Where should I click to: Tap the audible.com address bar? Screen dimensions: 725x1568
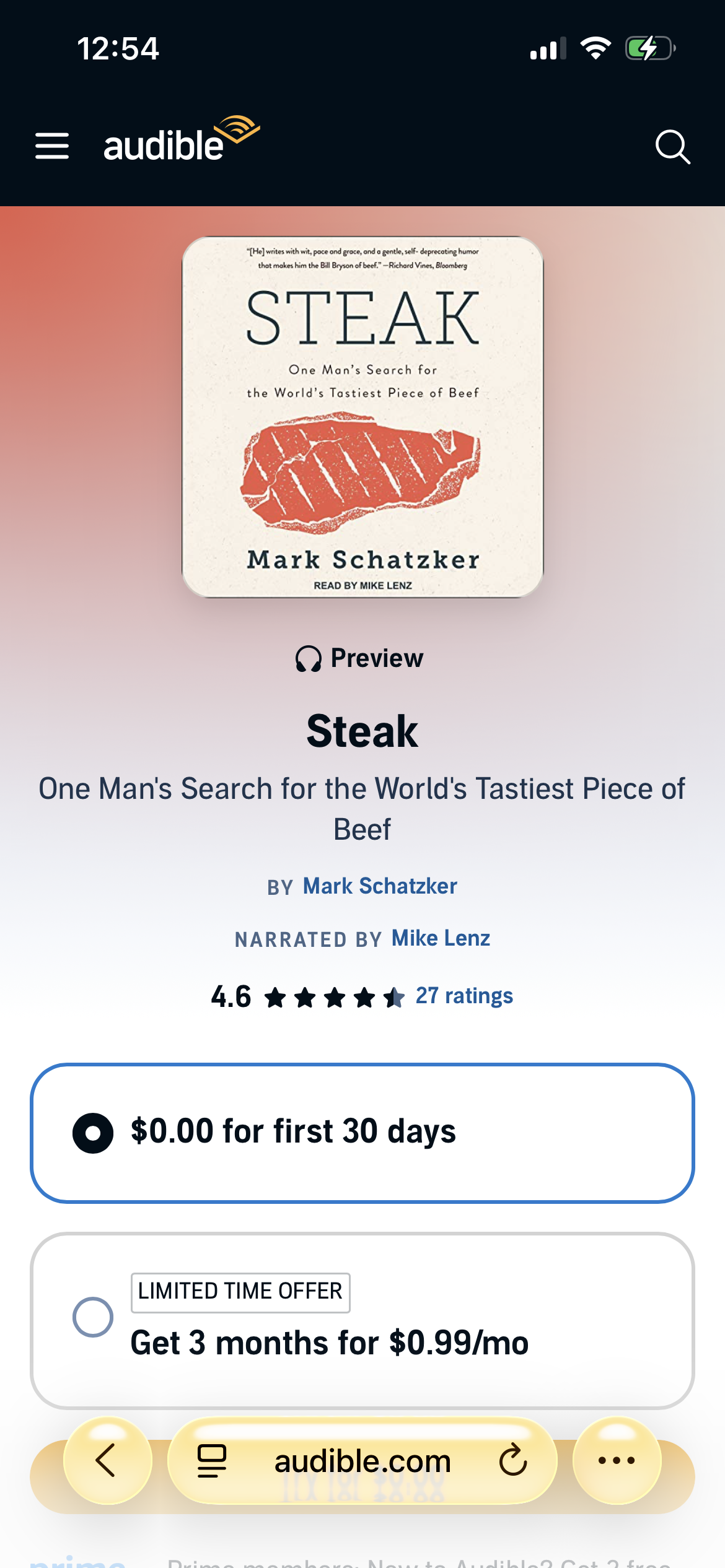point(362,1461)
